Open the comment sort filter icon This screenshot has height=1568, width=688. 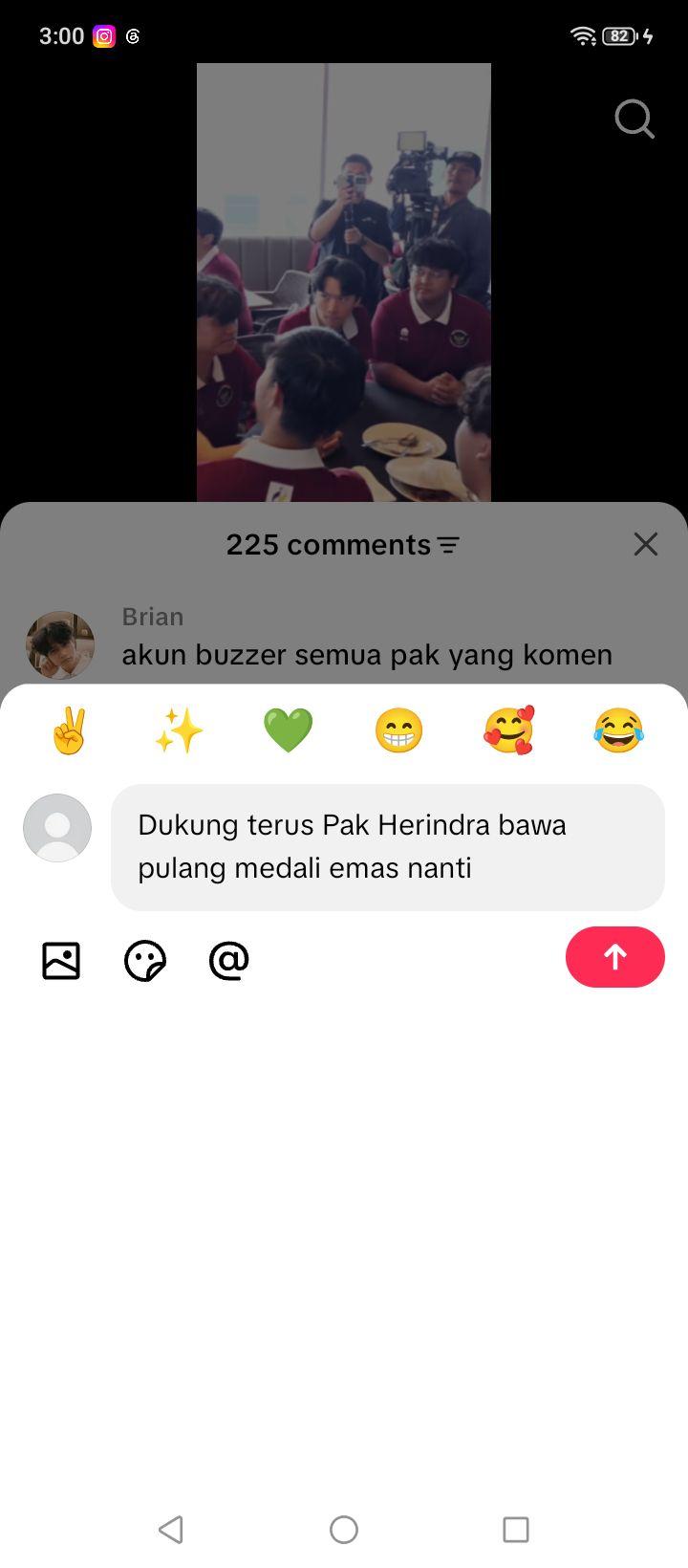(x=448, y=545)
